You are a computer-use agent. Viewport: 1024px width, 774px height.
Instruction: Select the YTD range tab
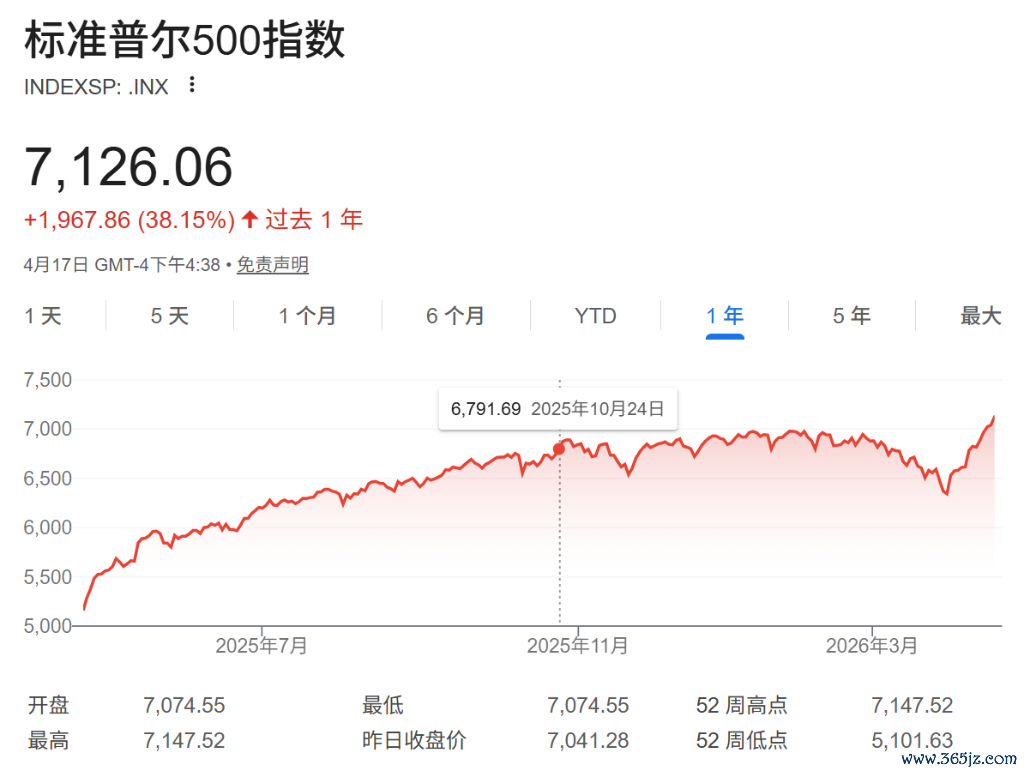(x=596, y=316)
